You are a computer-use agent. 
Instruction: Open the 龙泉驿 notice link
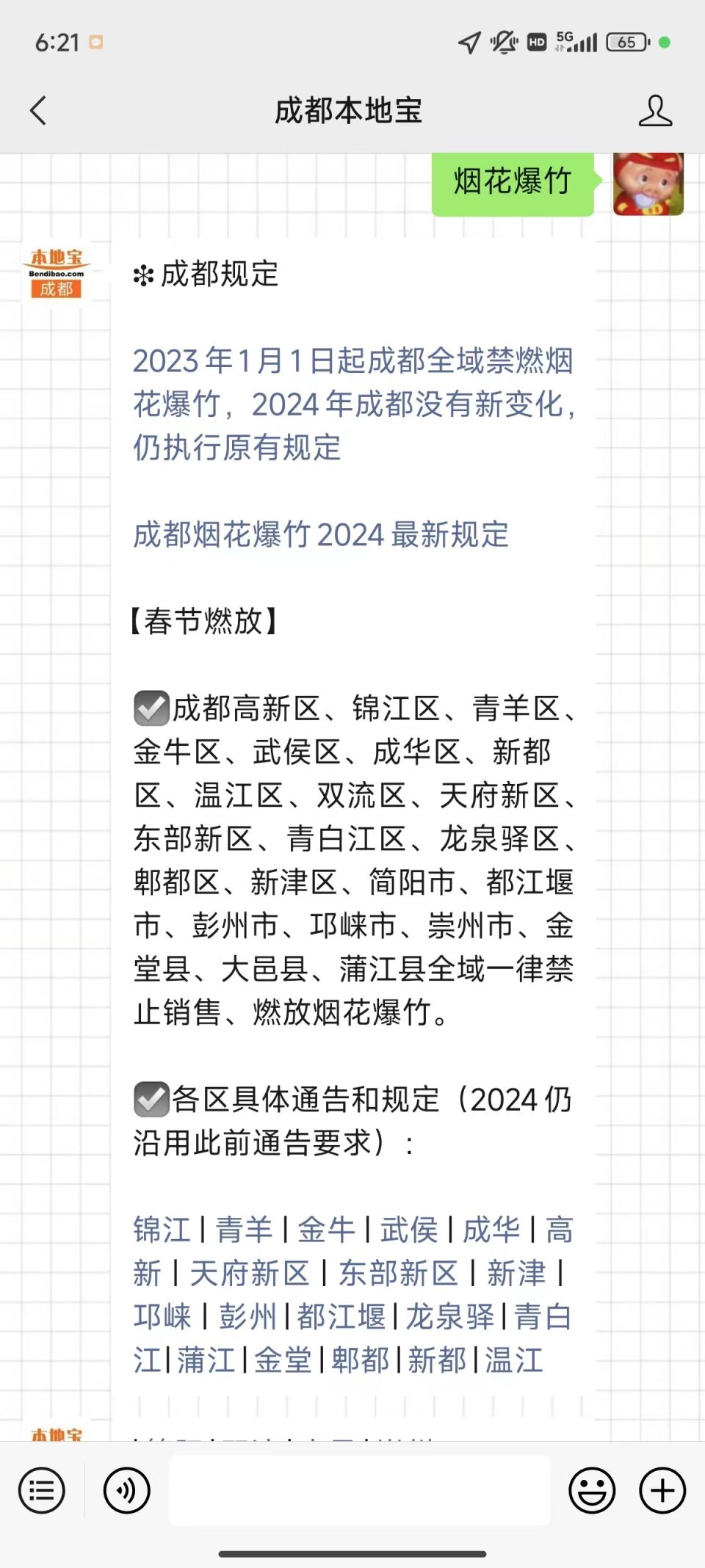[450, 1317]
